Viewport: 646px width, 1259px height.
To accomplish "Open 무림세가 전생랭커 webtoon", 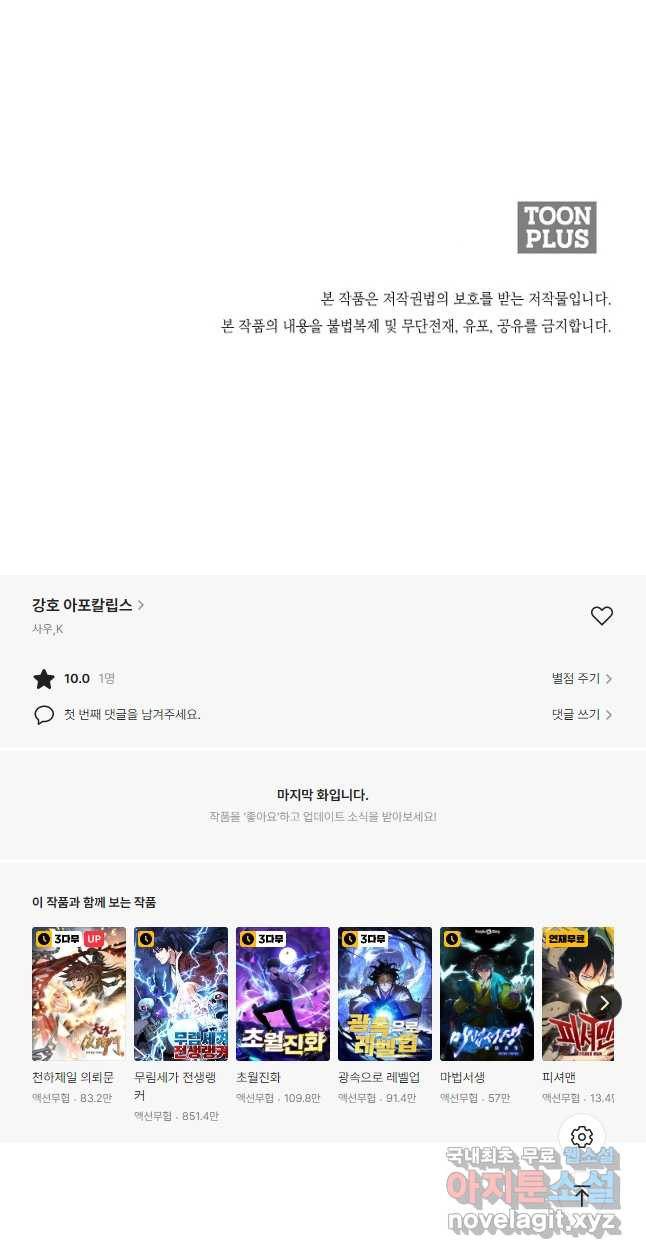I will tap(181, 994).
